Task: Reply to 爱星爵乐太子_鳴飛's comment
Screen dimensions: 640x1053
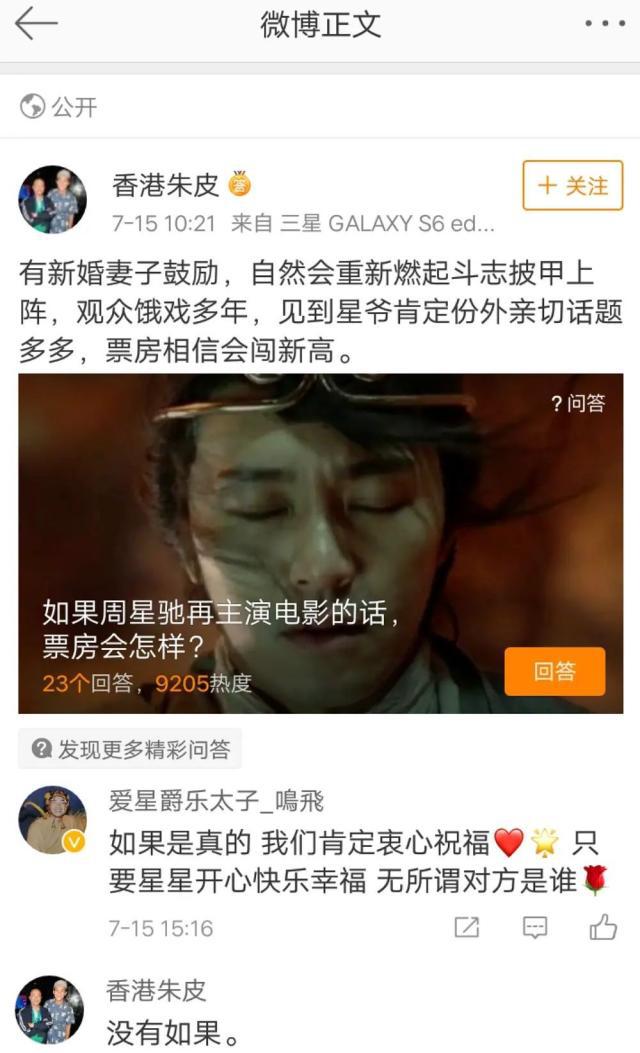Action: (535, 928)
